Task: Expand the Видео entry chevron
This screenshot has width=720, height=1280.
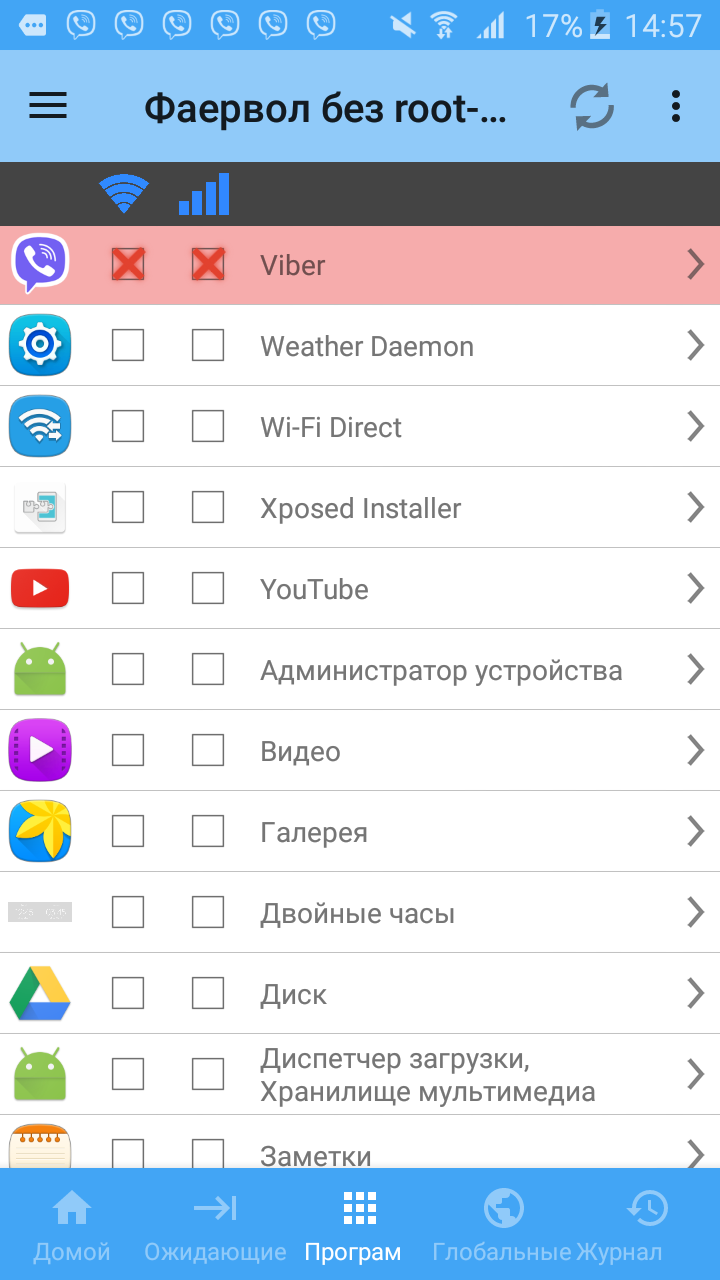Action: tap(696, 751)
